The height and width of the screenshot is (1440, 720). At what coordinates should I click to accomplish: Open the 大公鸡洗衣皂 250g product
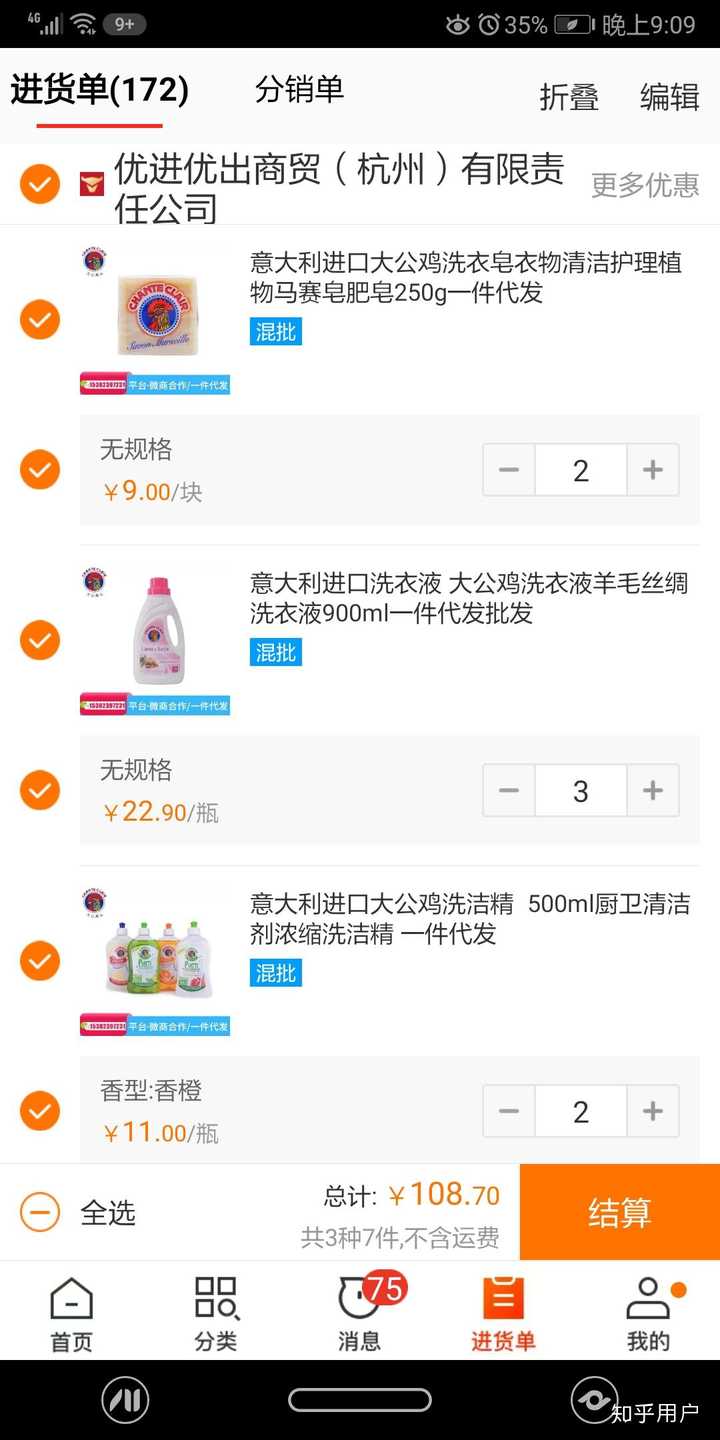pyautogui.click(x=465, y=278)
